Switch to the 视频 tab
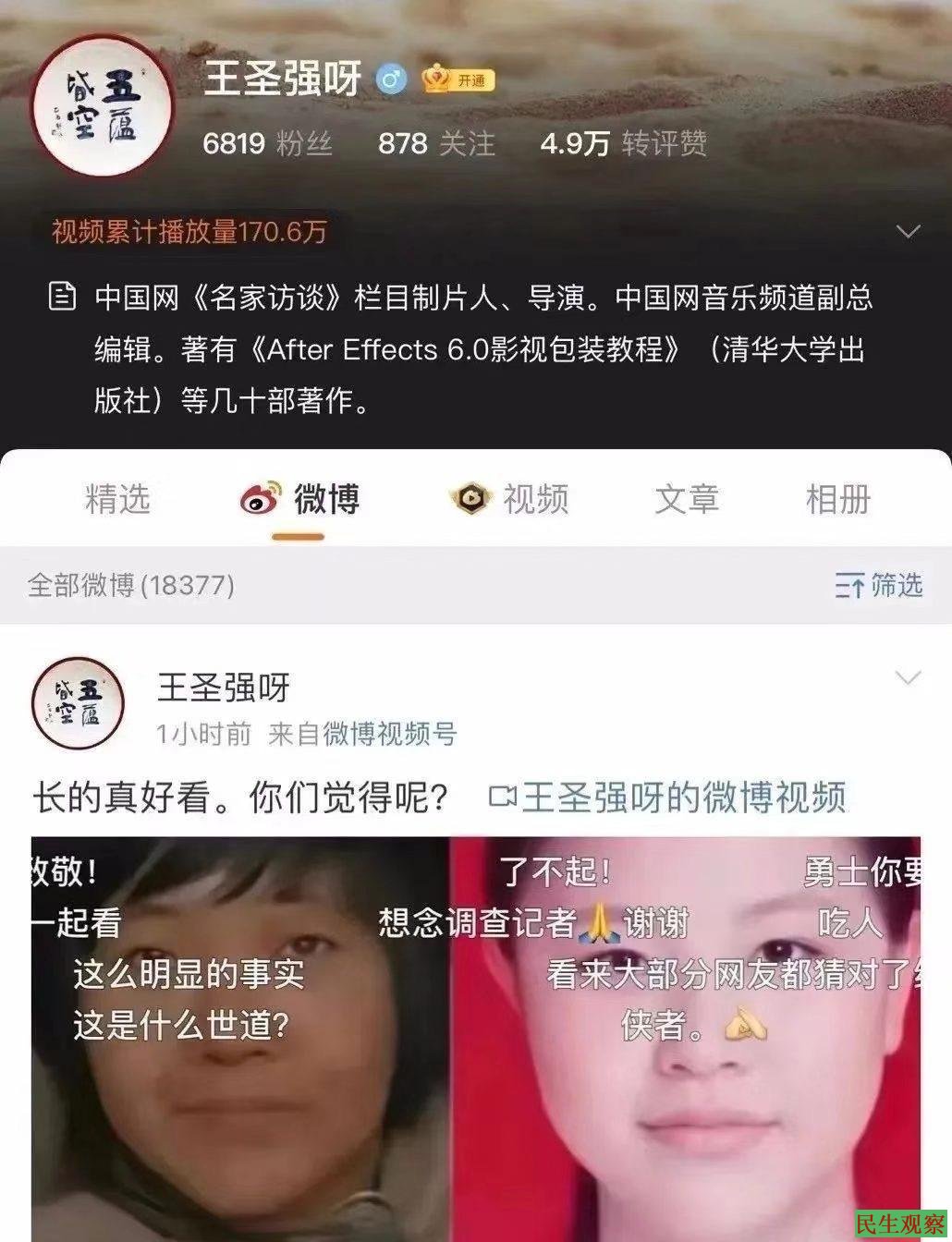 coord(510,500)
